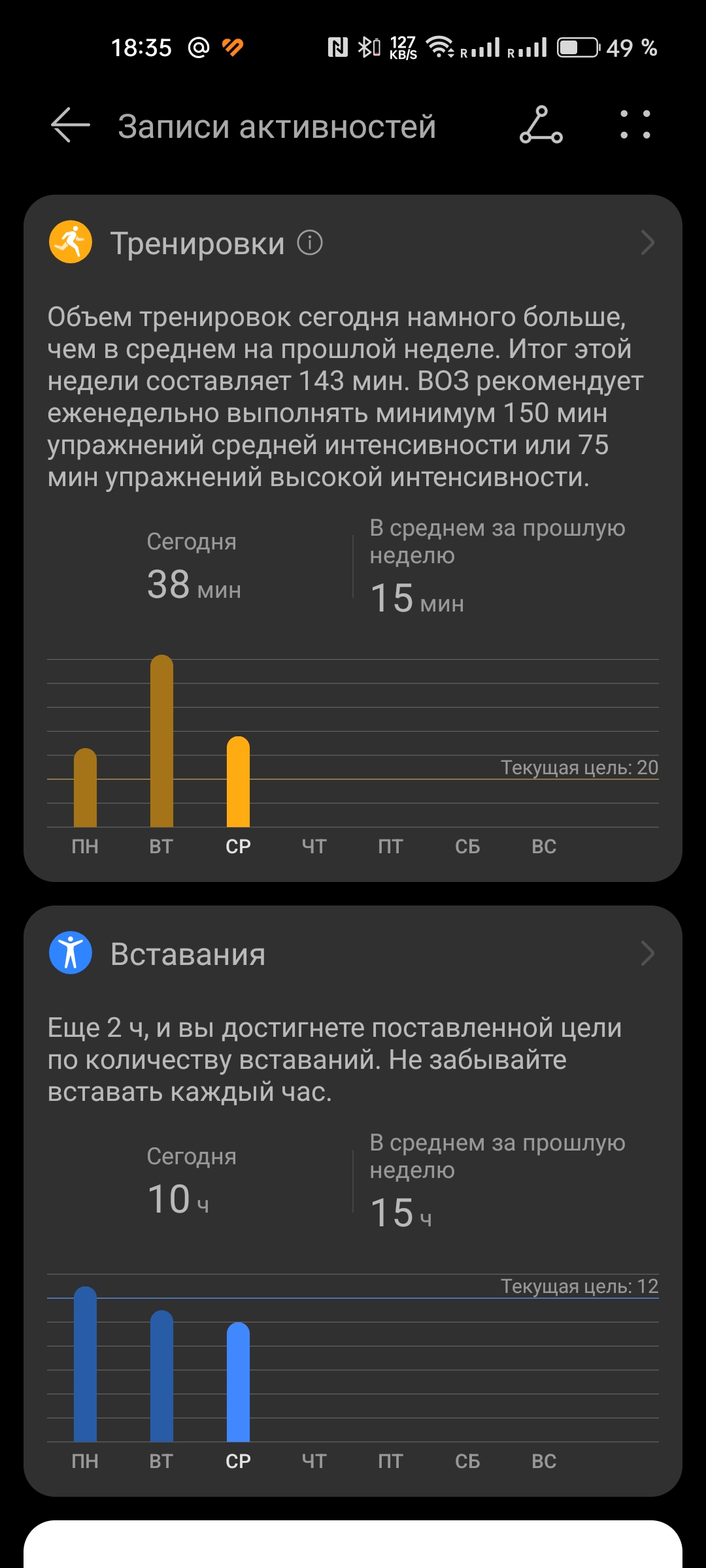Image resolution: width=706 pixels, height=1568 pixels.
Task: Open the four-dot overflow menu
Action: 635,125
